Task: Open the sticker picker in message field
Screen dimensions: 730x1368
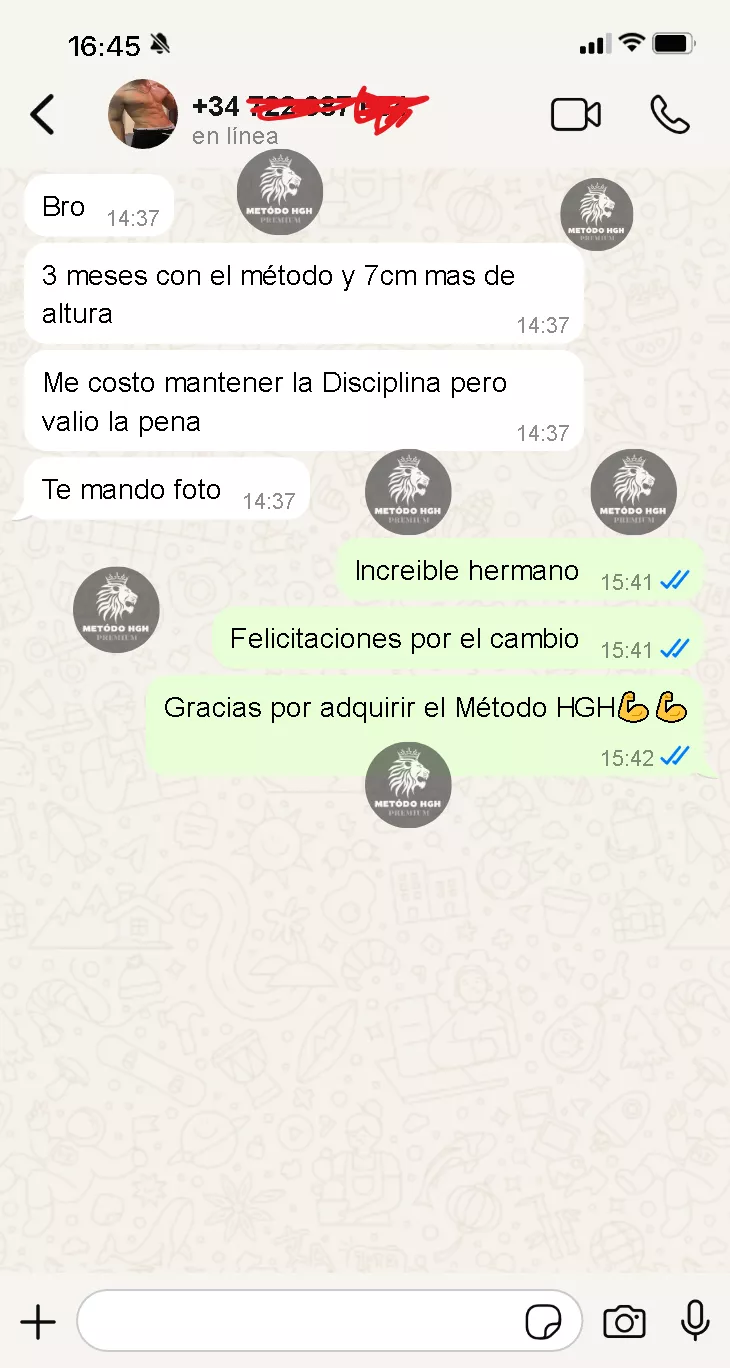Action: [x=544, y=1322]
